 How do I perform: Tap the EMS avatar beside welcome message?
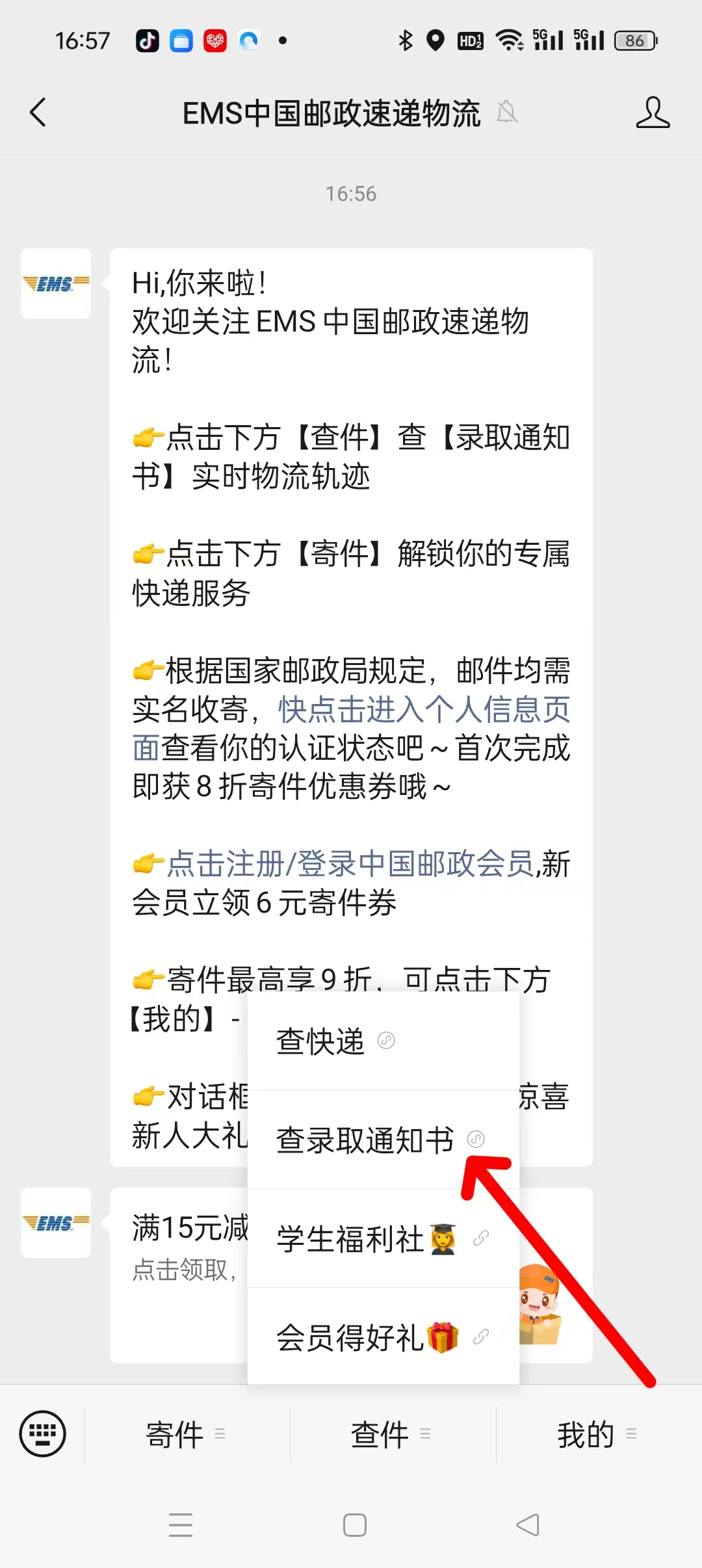click(x=56, y=283)
